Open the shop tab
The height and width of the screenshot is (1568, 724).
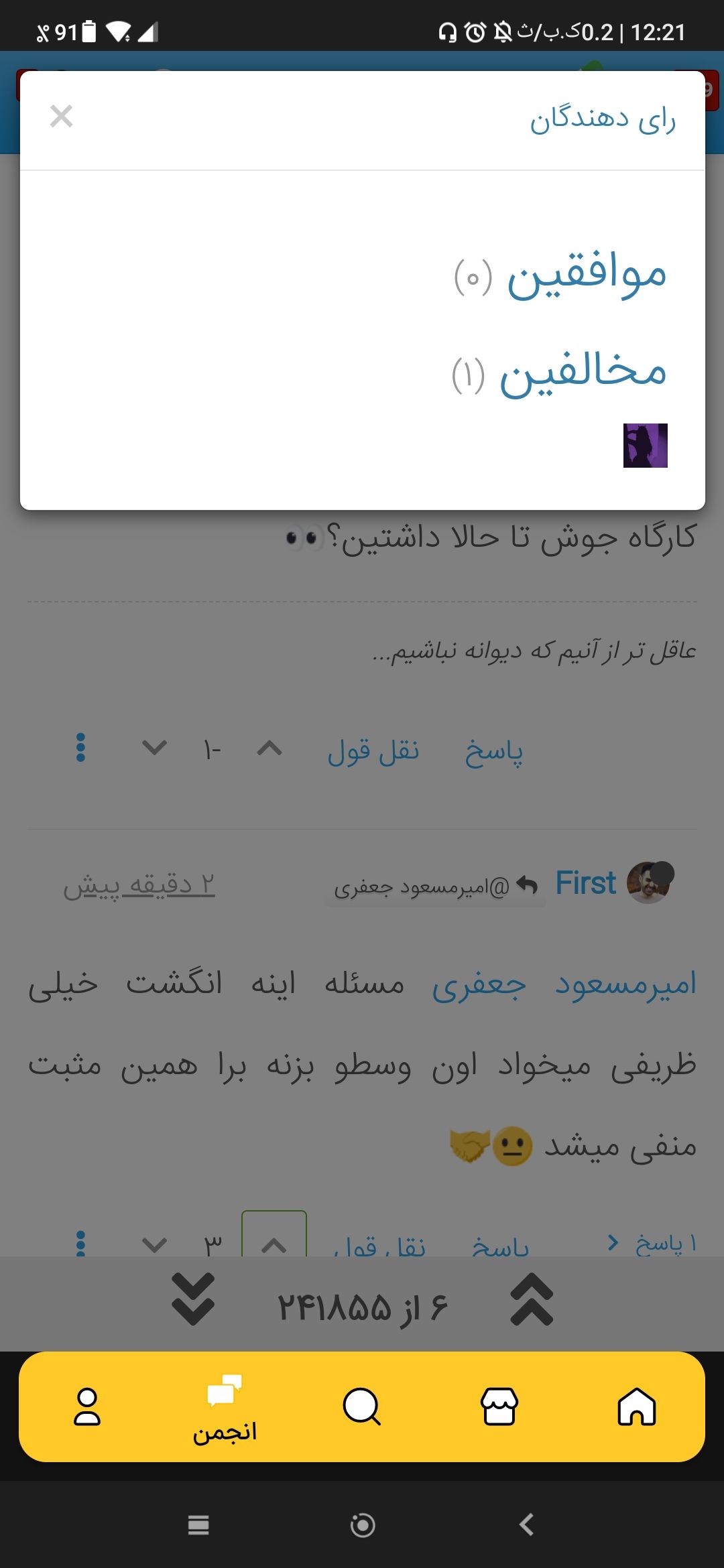[499, 1406]
